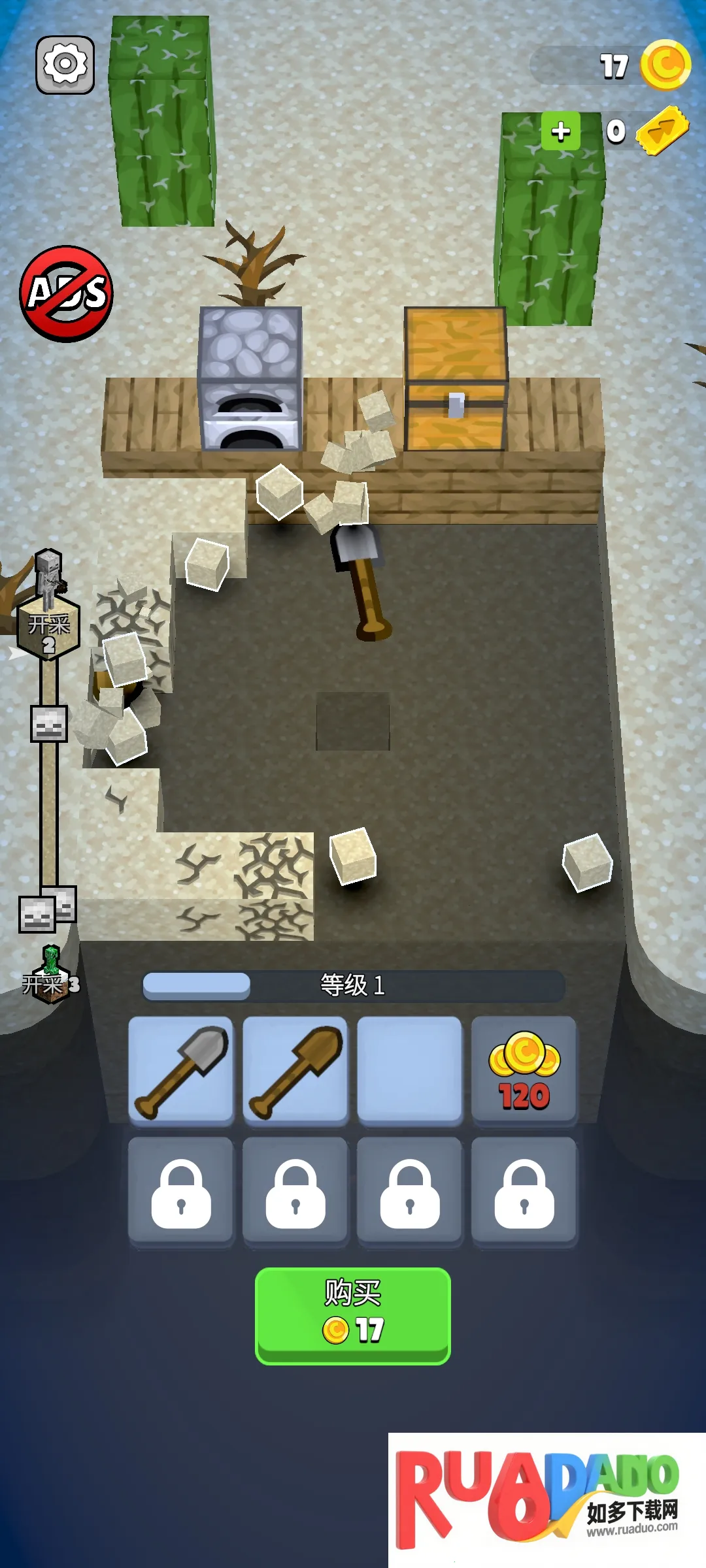This screenshot has height=1568, width=706.
Task: Tap the 120 coins slot
Action: click(x=524, y=1070)
